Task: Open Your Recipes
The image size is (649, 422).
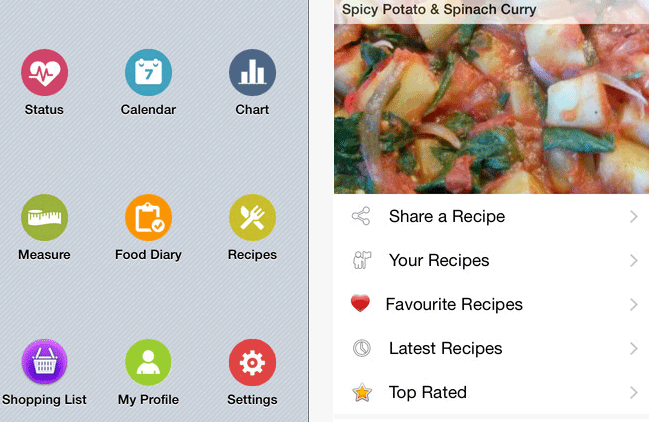Action: [x=490, y=260]
